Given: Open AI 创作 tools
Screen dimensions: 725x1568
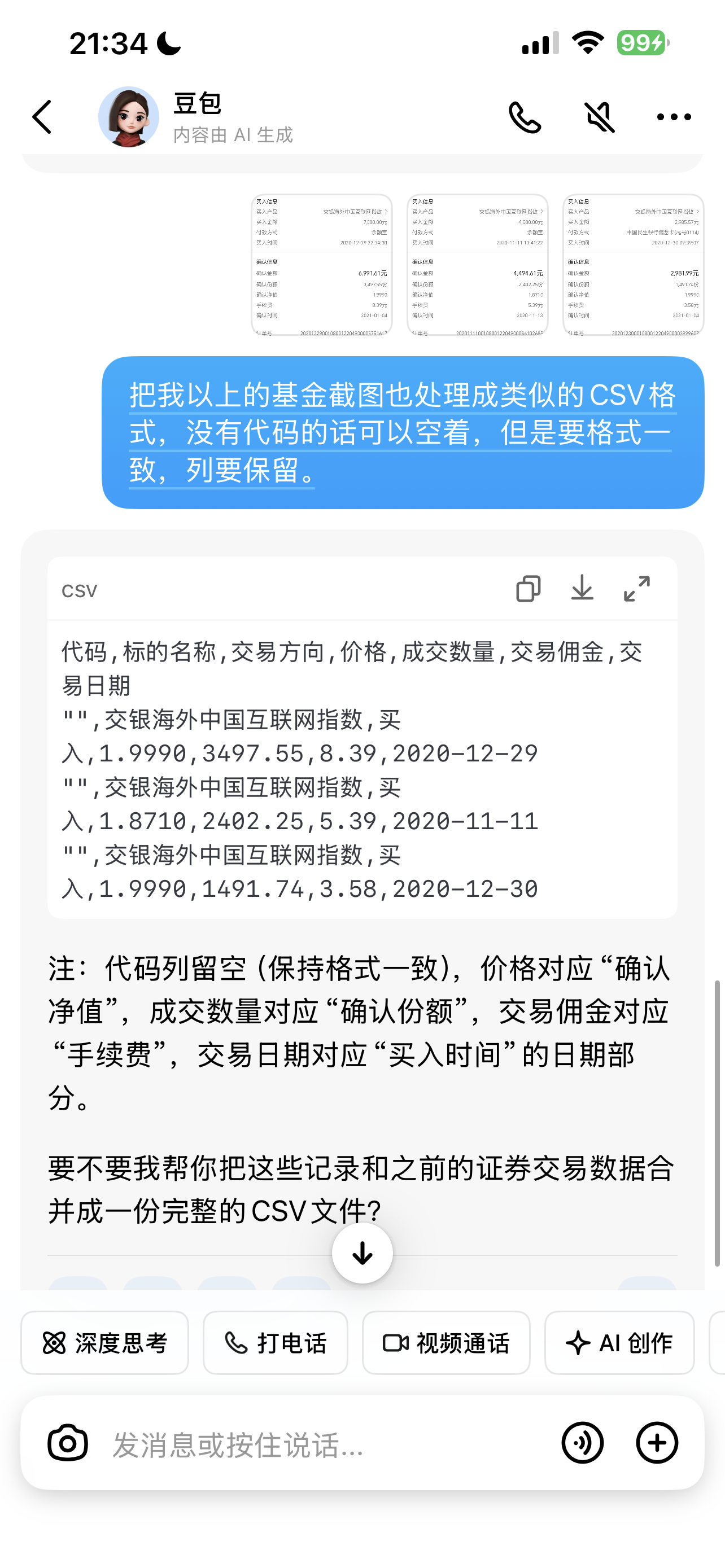Looking at the screenshot, I should 619,1342.
